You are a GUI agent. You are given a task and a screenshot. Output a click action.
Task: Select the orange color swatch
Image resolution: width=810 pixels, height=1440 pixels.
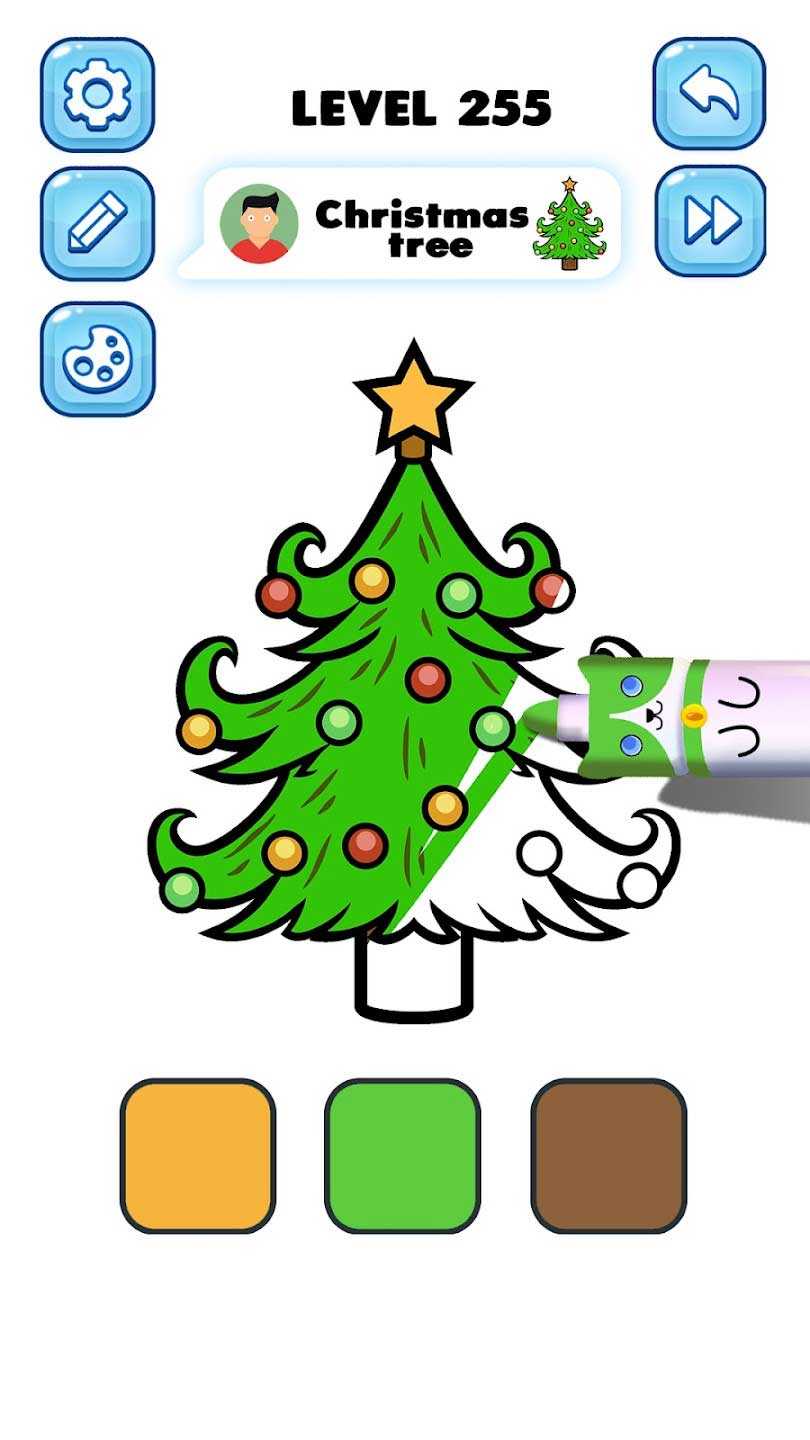point(198,1155)
